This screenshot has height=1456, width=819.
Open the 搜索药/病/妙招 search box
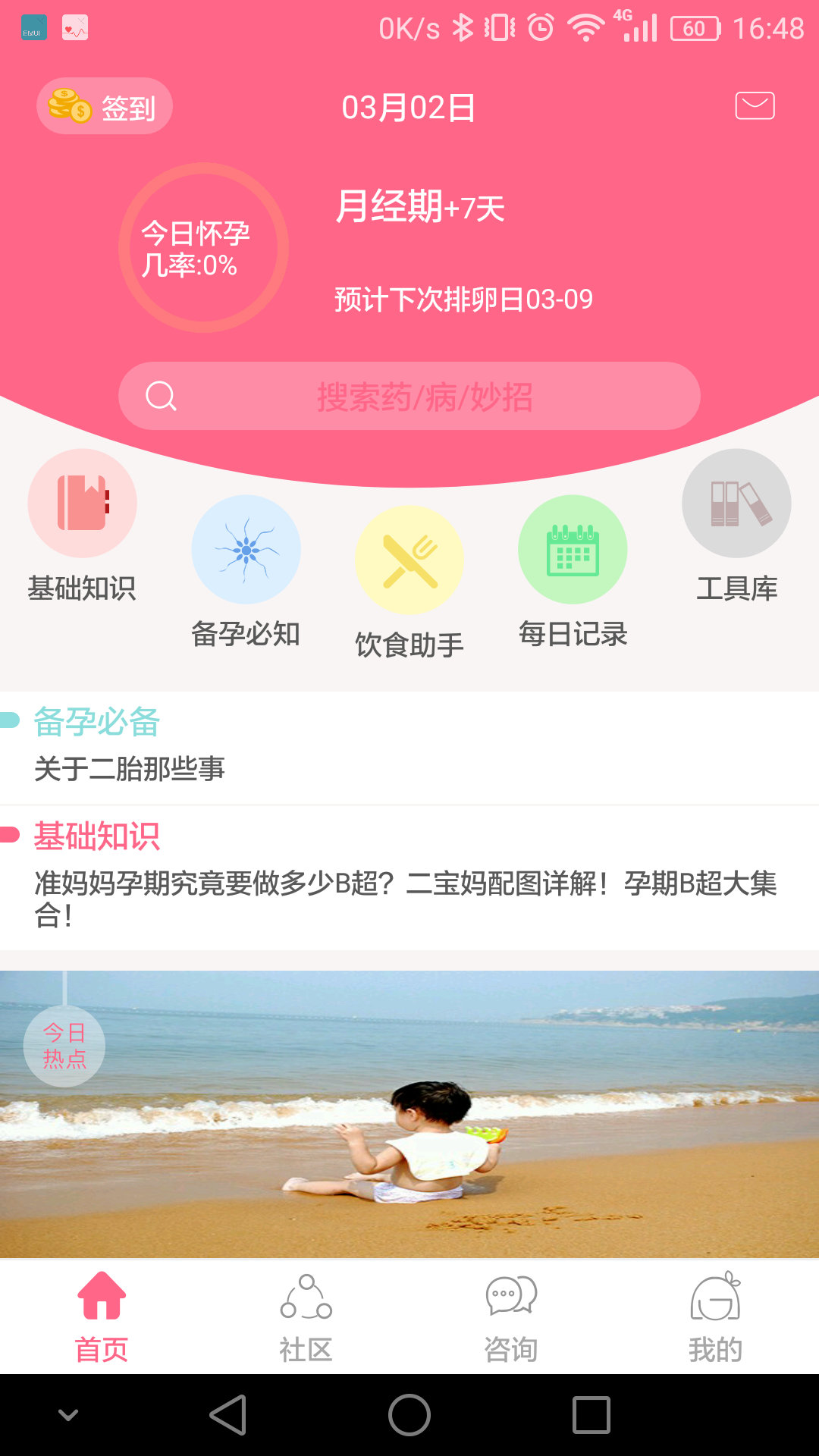(x=409, y=396)
